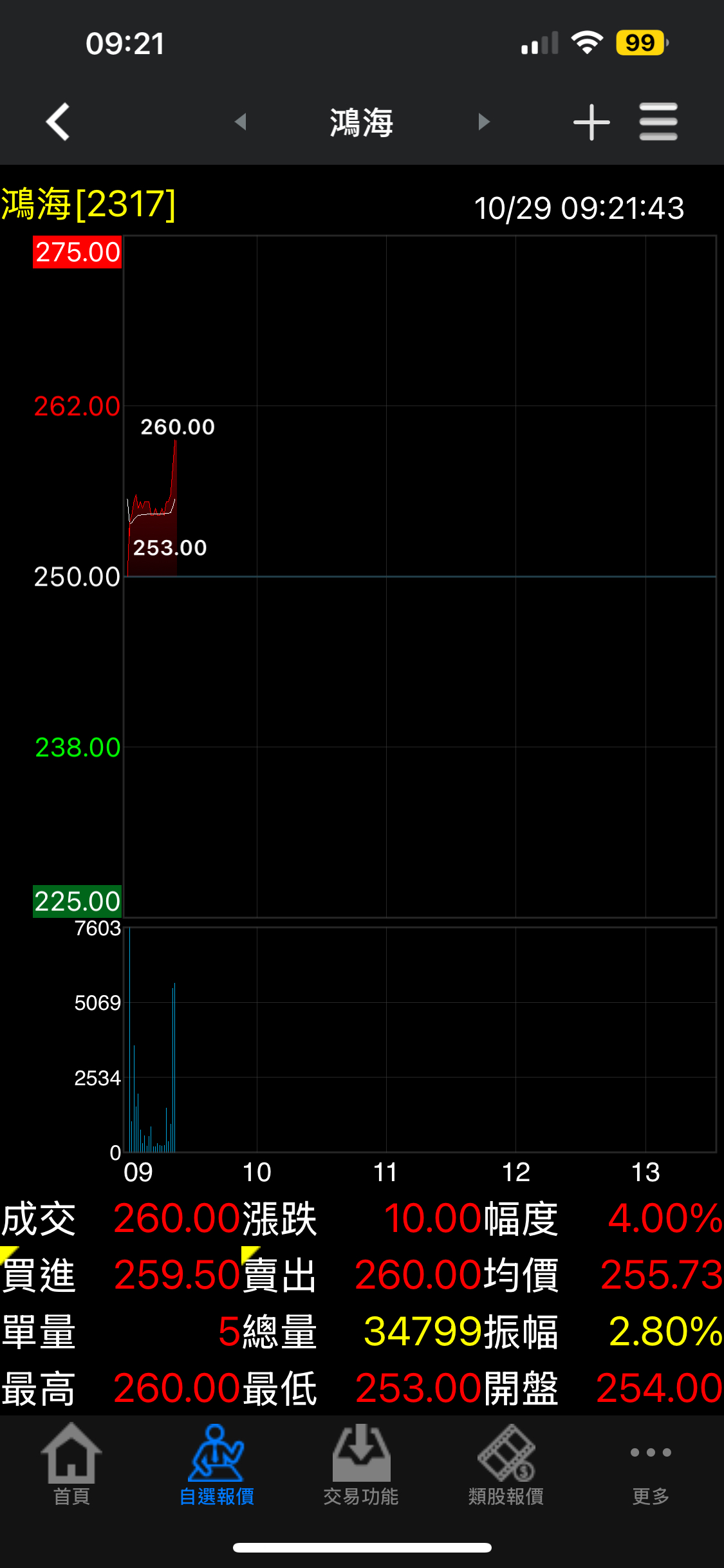Switch to the next stock with the right triangle
The width and height of the screenshot is (724, 1568).
484,122
